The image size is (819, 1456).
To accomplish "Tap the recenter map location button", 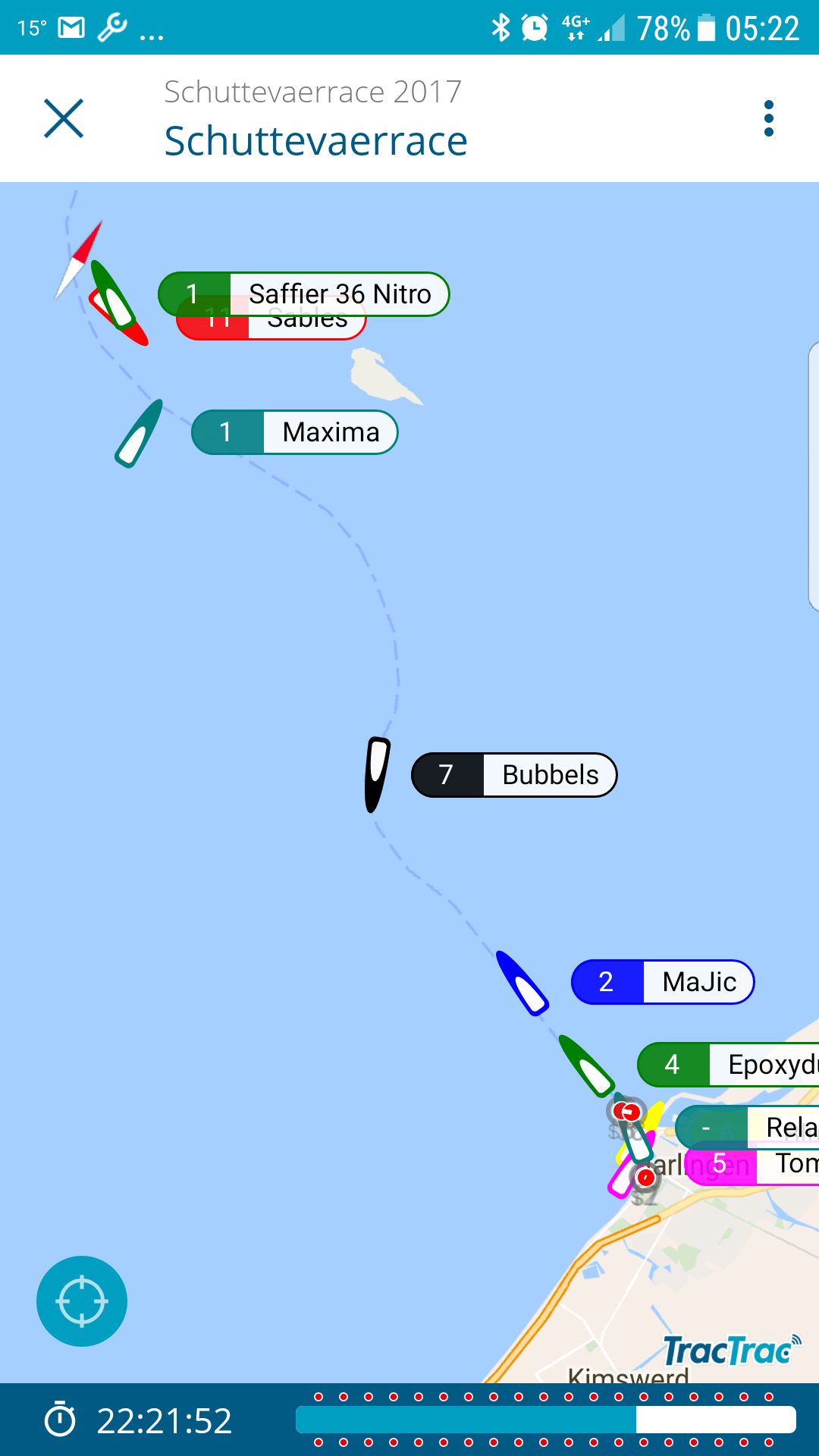I will click(82, 1301).
